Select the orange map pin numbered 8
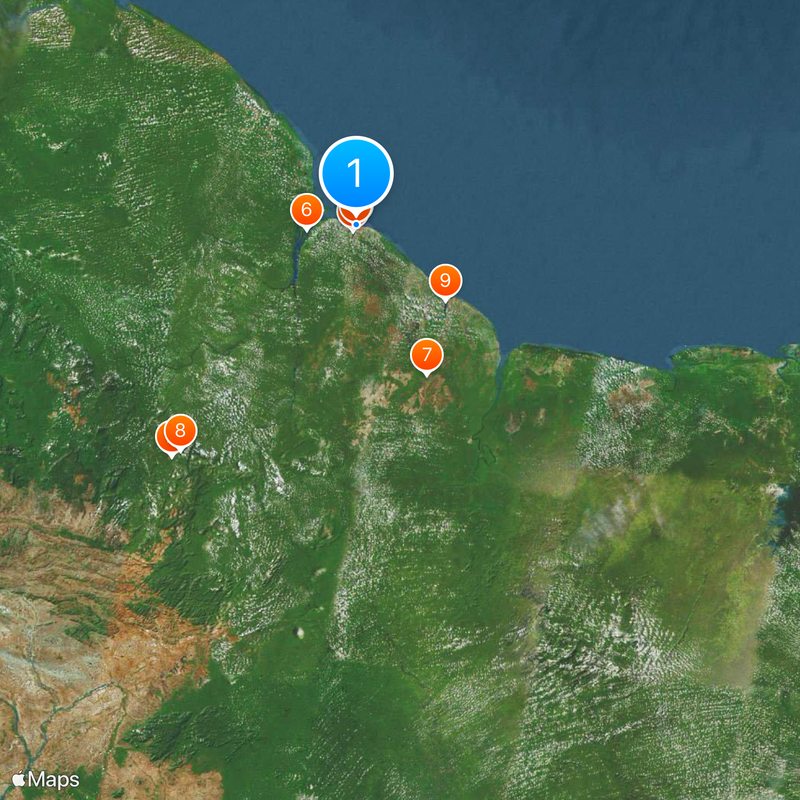Image resolution: width=800 pixels, height=800 pixels. (x=180, y=431)
